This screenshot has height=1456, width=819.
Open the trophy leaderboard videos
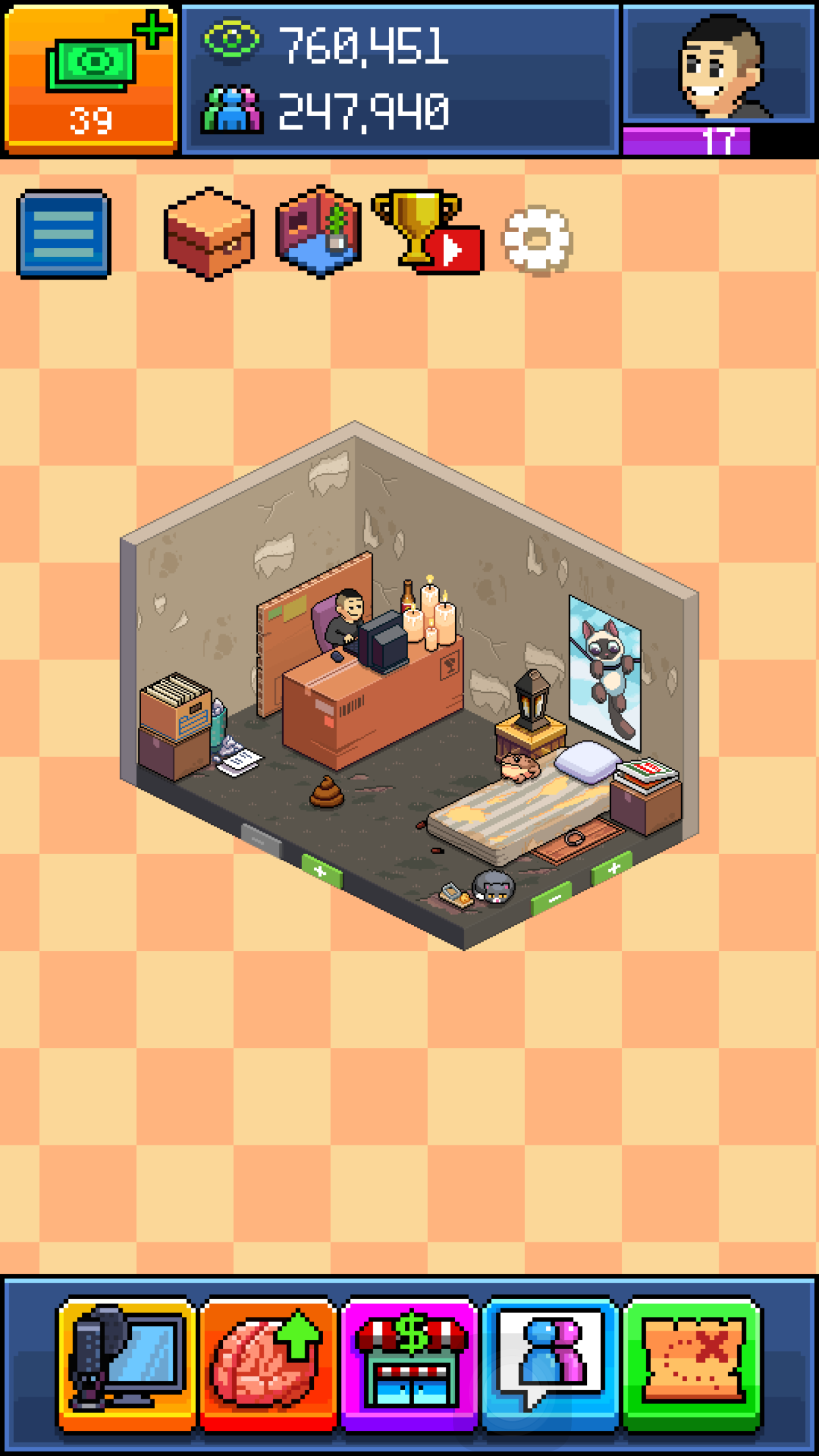tap(427, 232)
